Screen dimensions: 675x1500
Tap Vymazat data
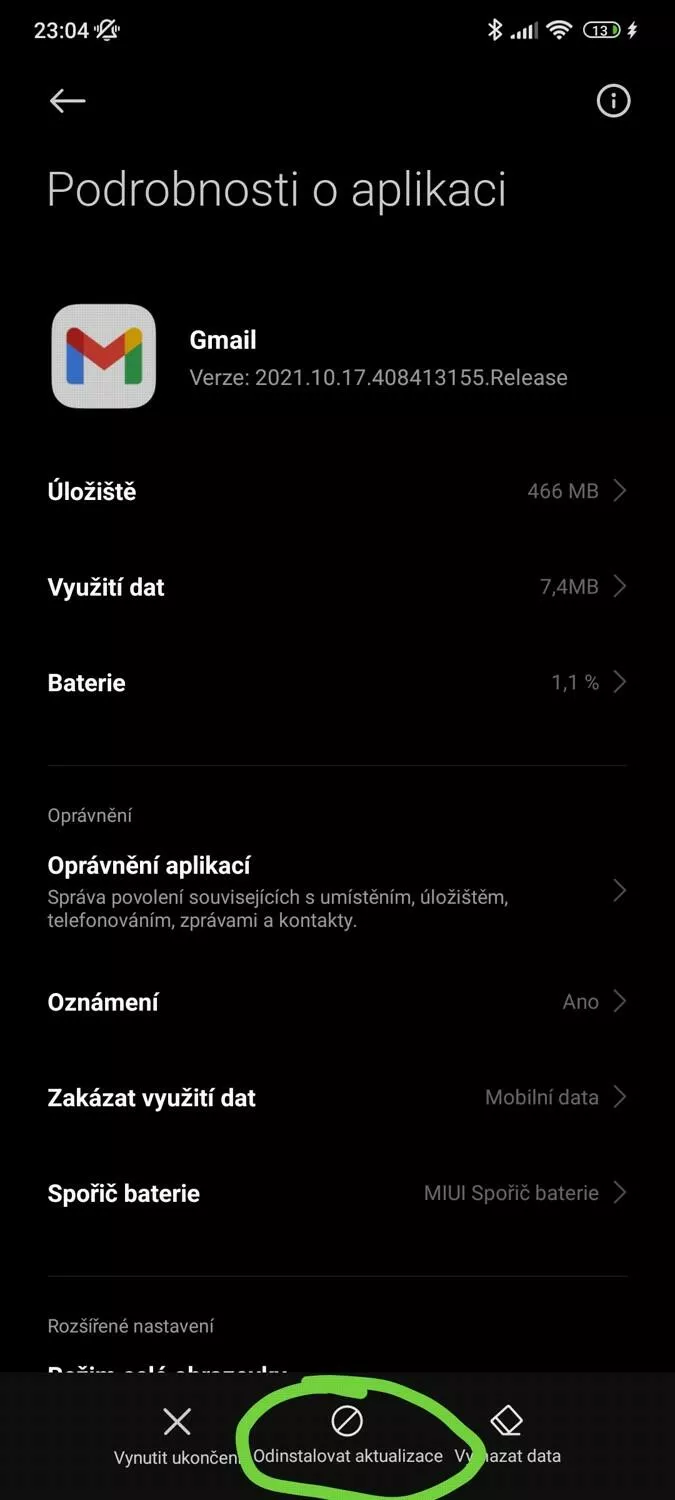tap(507, 1437)
